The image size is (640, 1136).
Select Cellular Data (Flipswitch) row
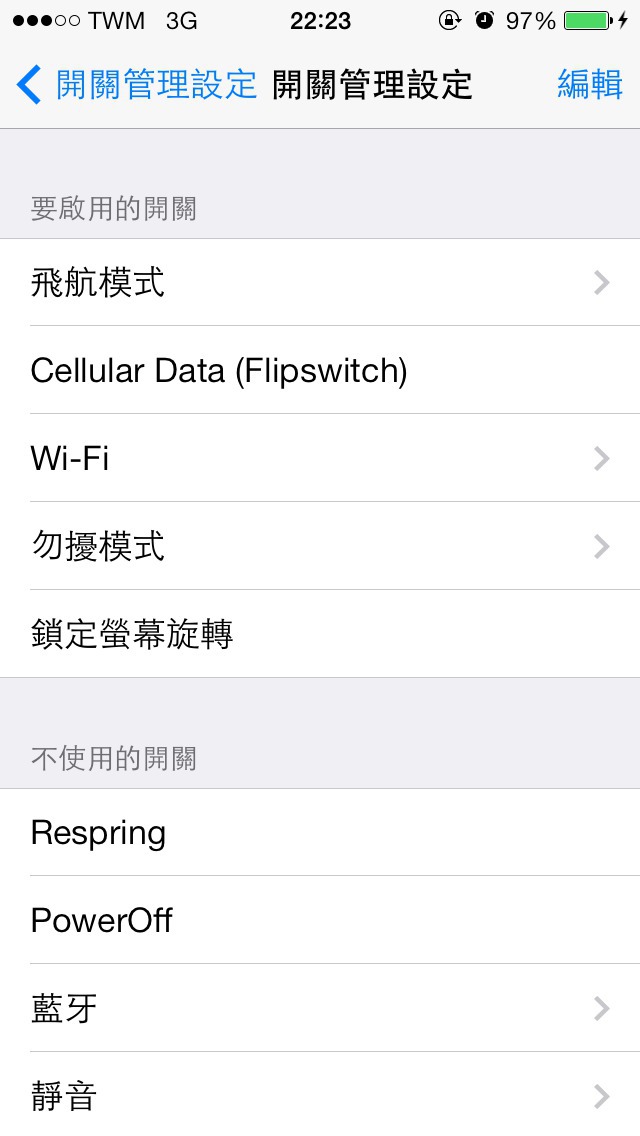click(320, 370)
